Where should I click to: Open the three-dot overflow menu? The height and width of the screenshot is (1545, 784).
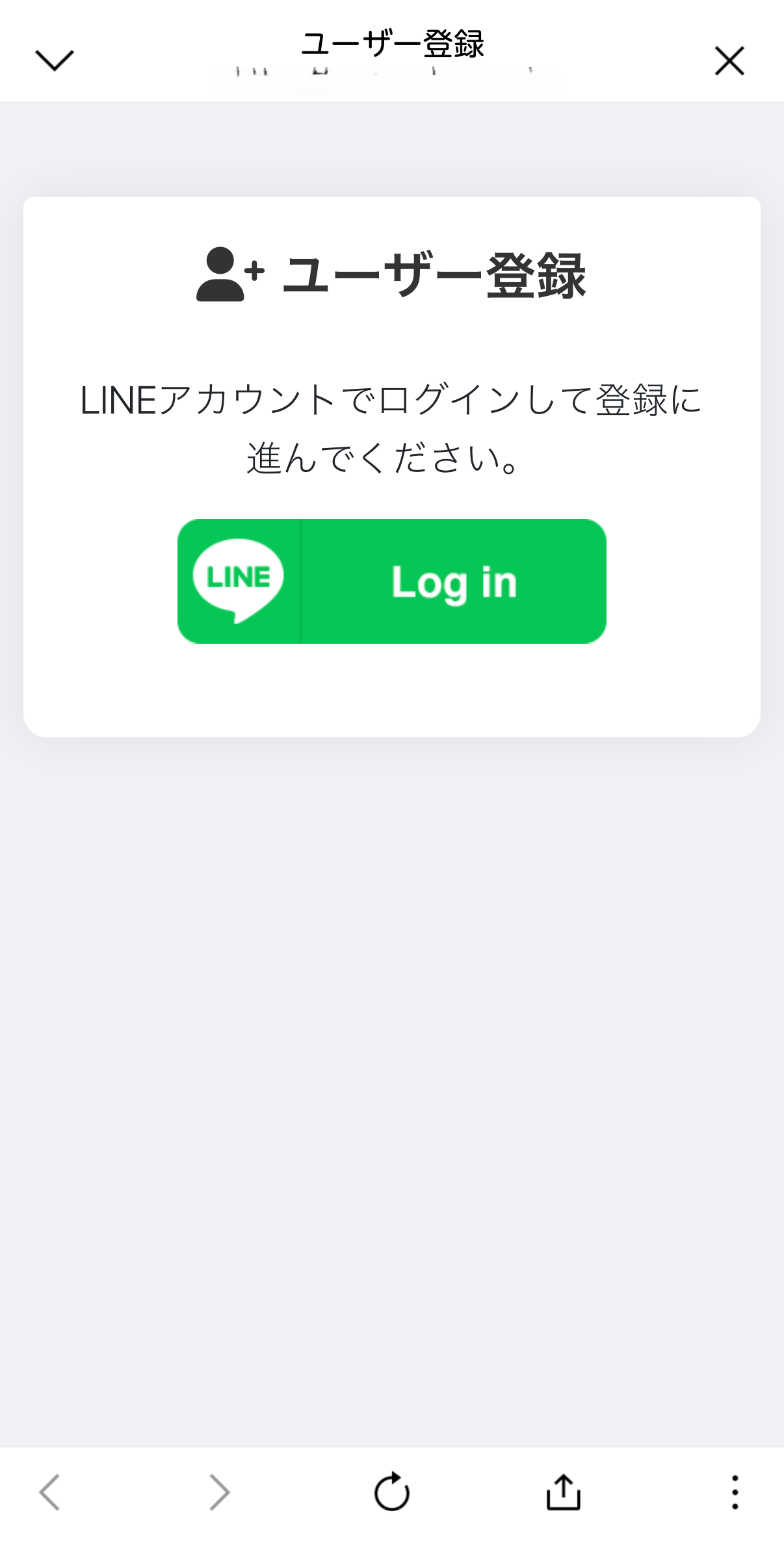coord(735,1491)
